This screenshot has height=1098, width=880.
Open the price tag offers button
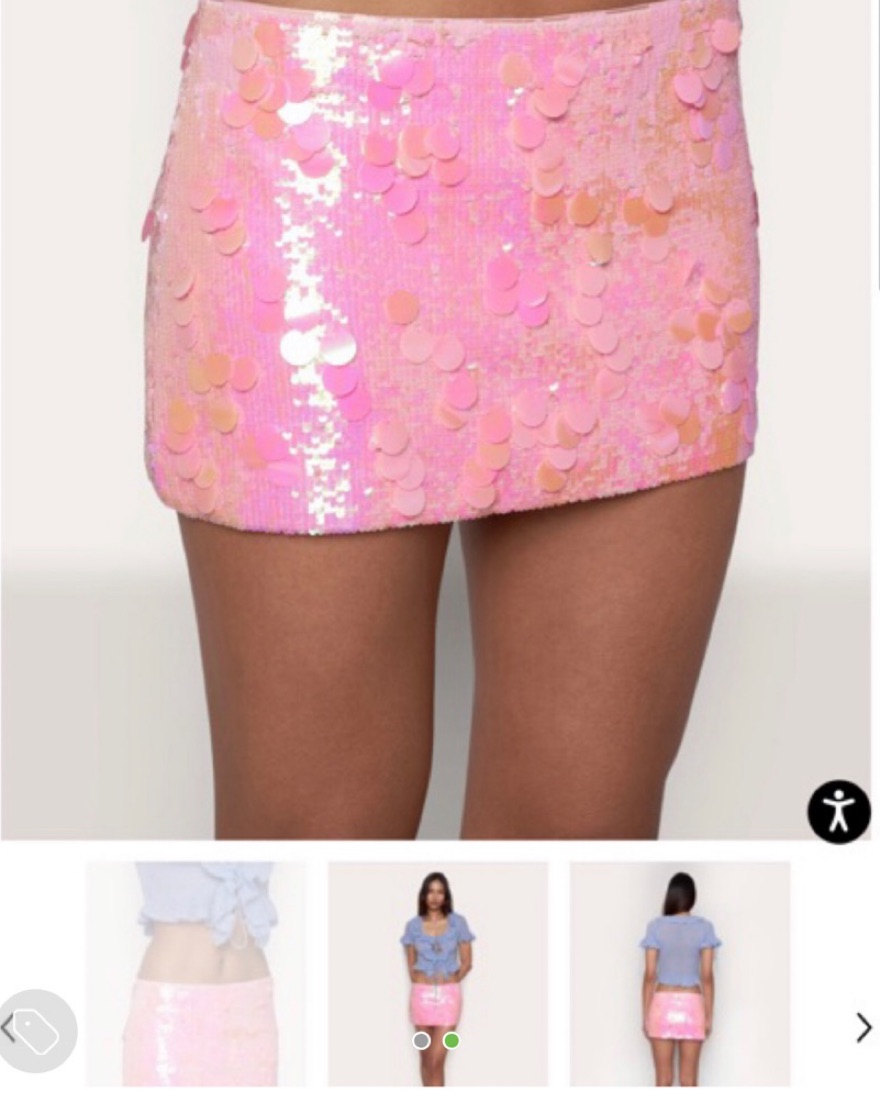pos(37,1031)
